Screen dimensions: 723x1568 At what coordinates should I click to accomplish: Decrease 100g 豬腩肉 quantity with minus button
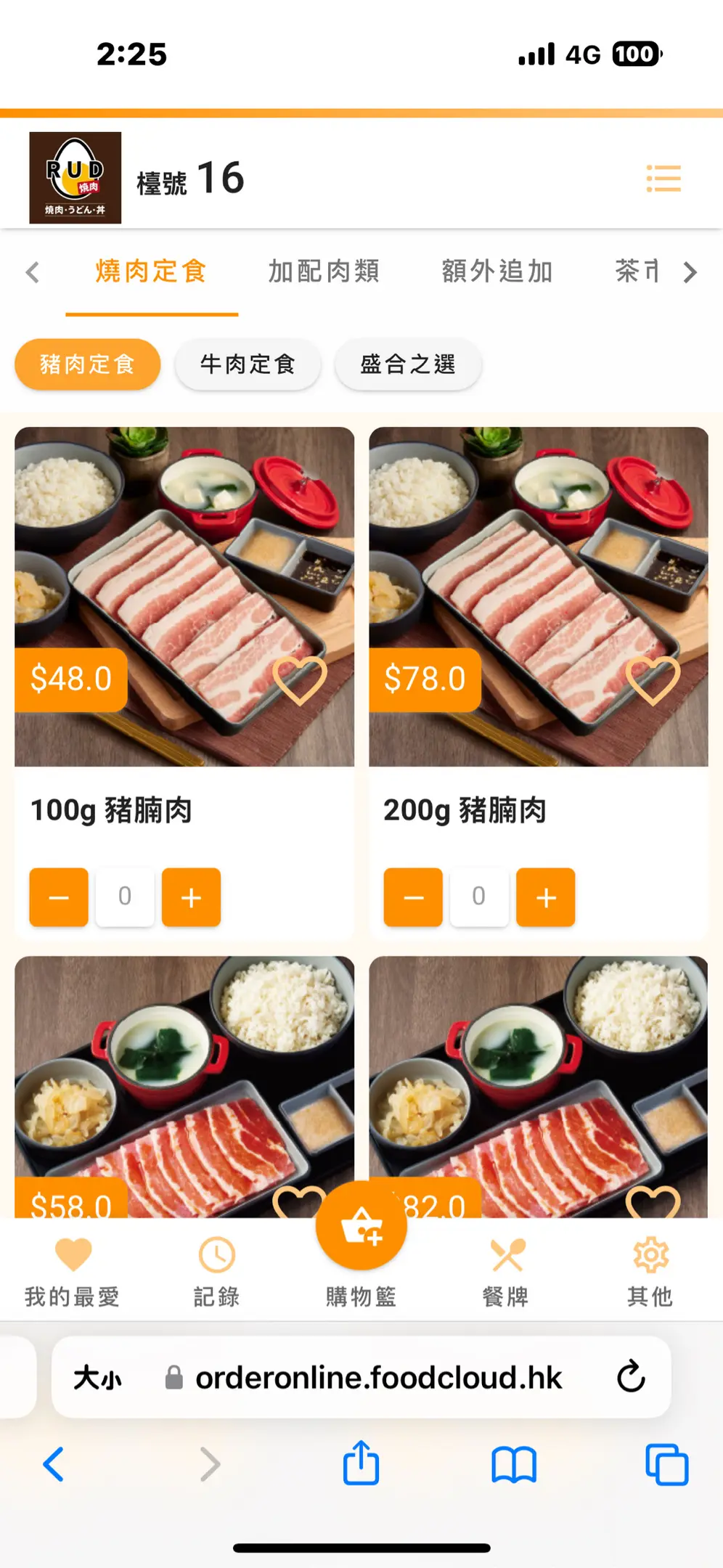click(x=59, y=897)
